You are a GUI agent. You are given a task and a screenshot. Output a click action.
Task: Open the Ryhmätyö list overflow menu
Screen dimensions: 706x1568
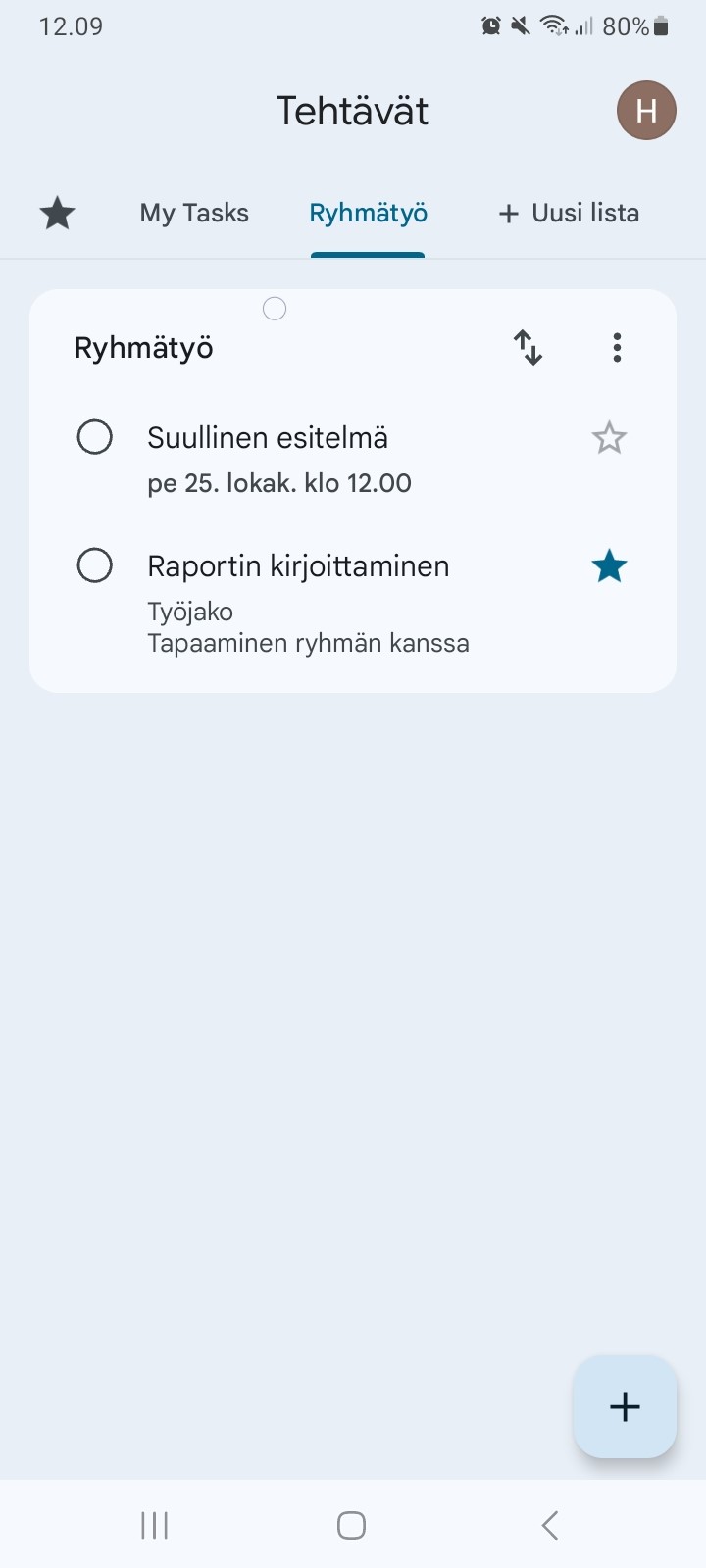tap(617, 347)
